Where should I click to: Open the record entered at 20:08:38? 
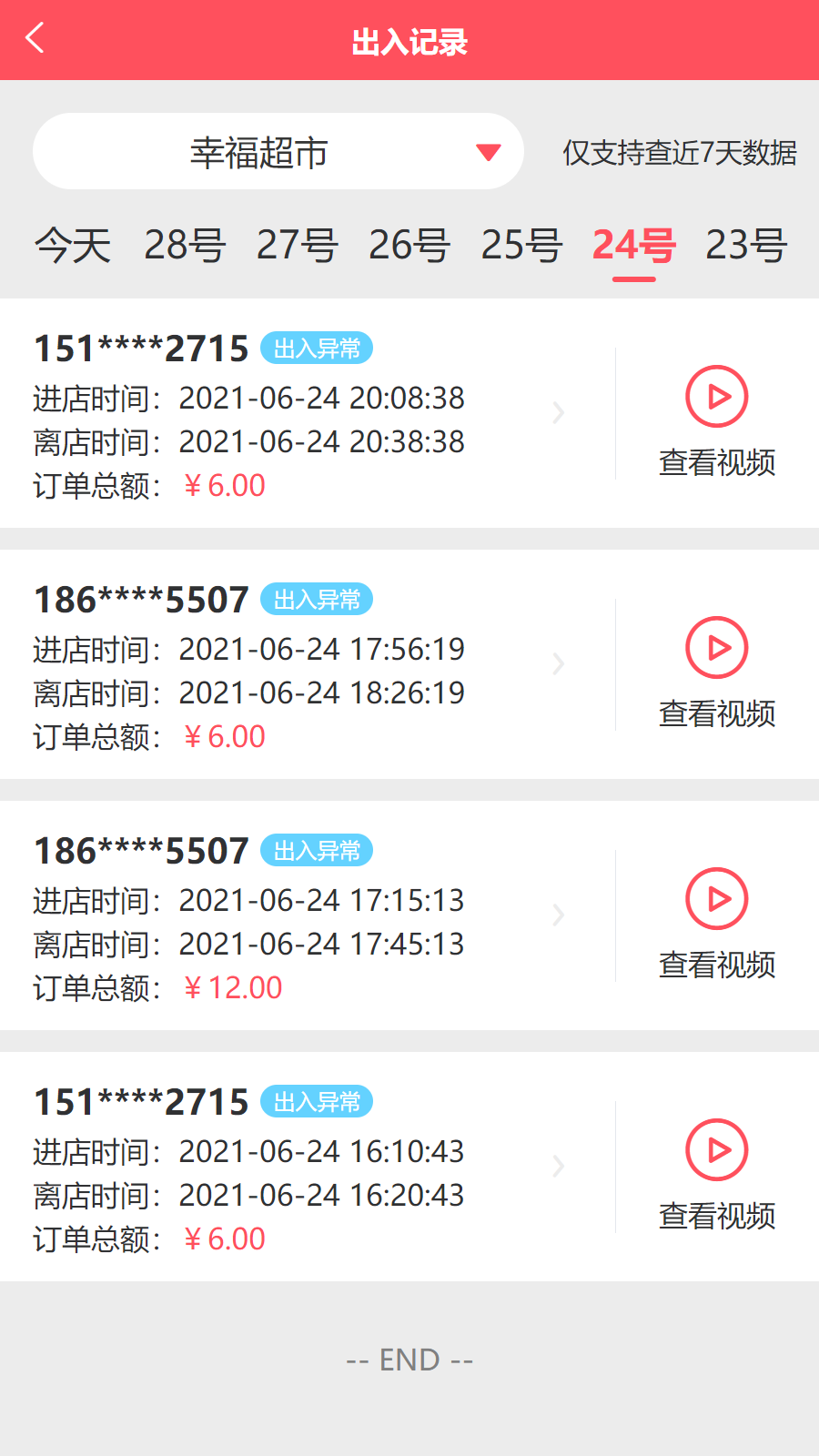[x=300, y=414]
